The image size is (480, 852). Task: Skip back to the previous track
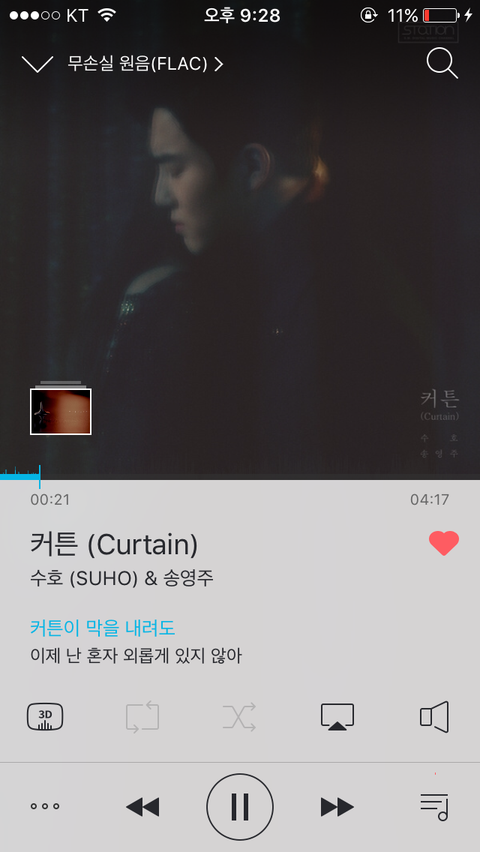click(142, 807)
